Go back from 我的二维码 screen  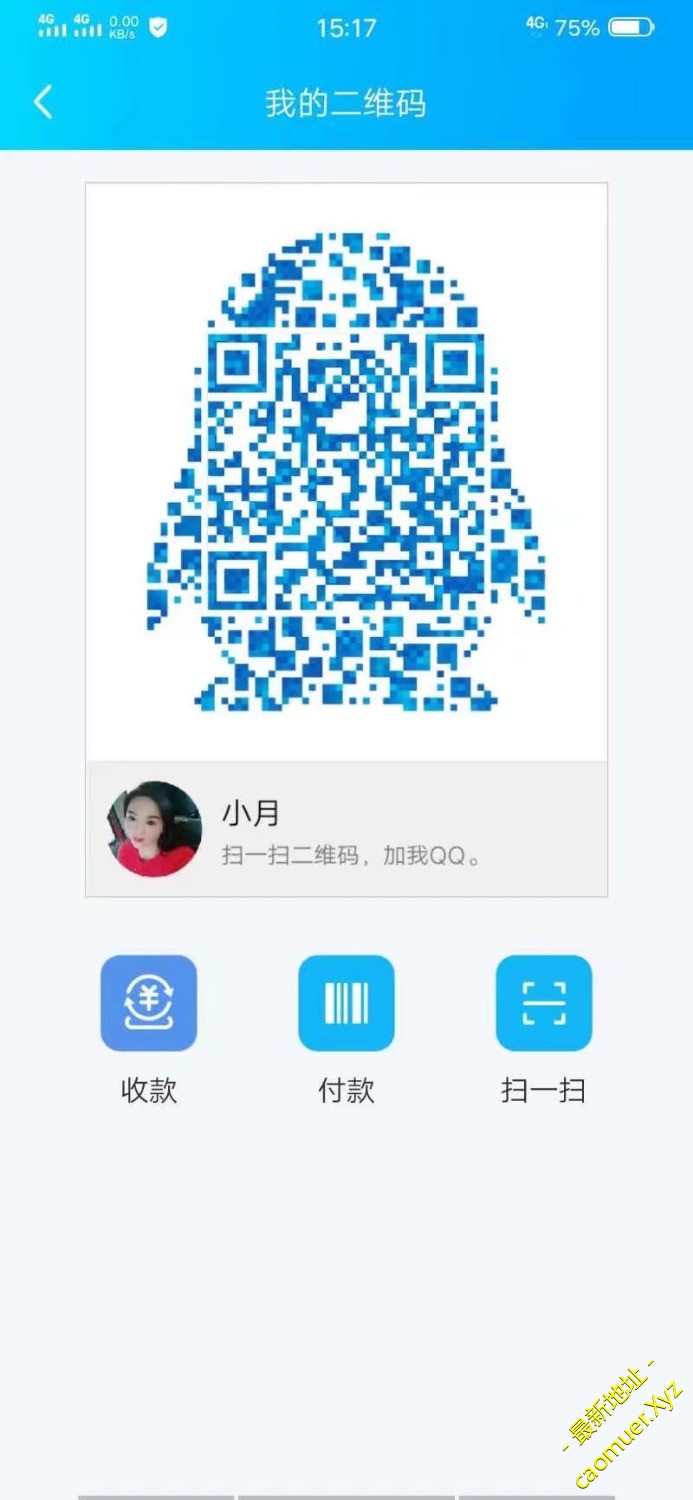pyautogui.click(x=43, y=102)
